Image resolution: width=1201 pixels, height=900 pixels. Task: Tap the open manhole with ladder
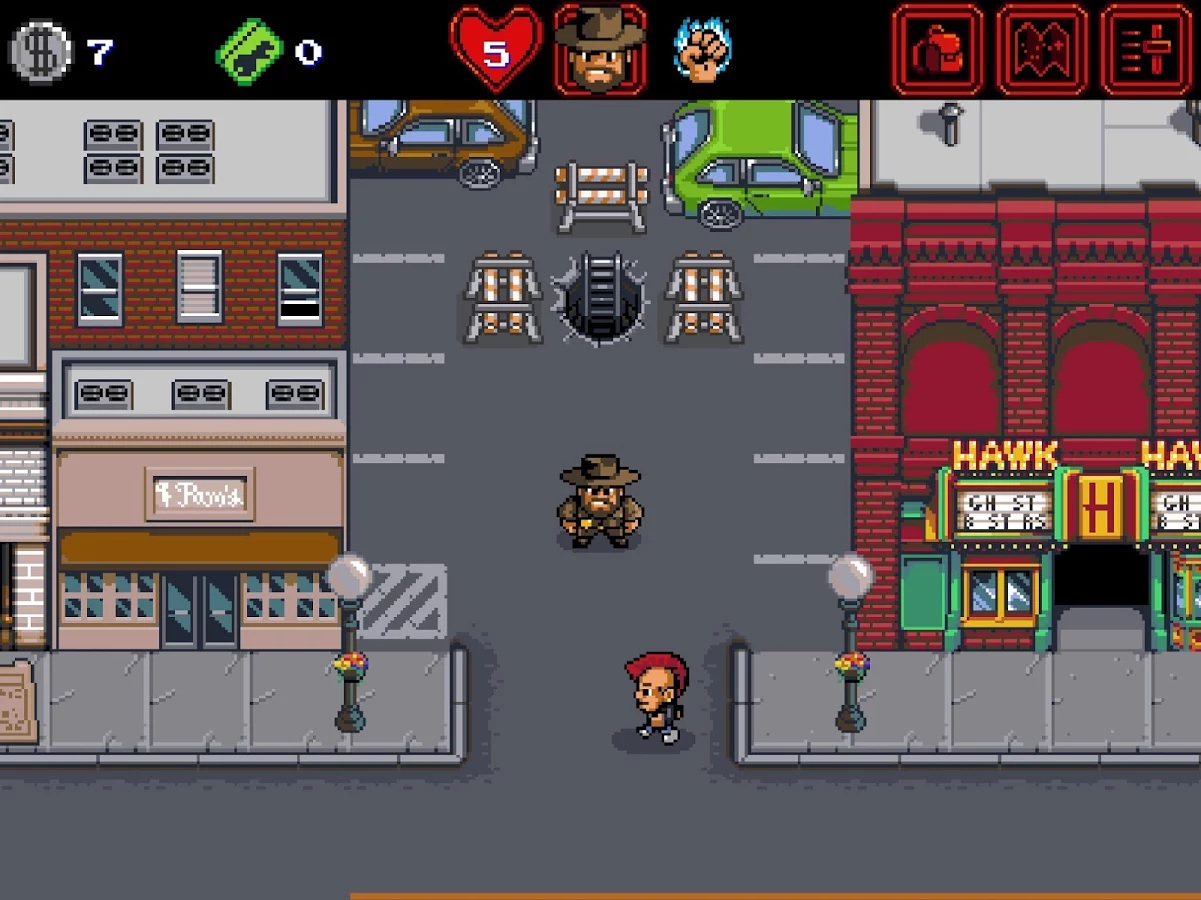[x=600, y=297]
